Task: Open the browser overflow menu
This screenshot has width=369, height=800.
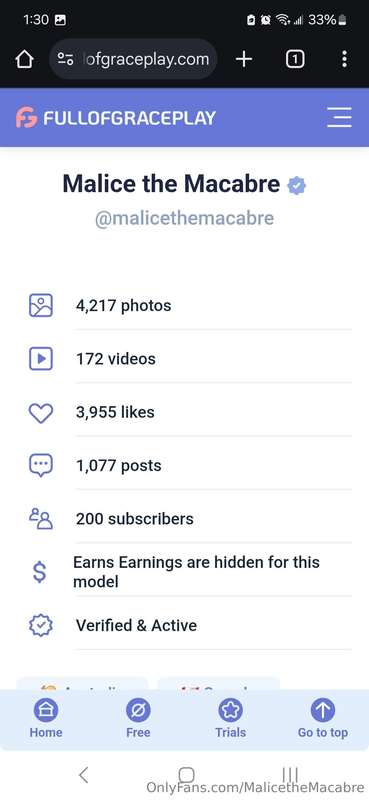Action: tap(345, 59)
